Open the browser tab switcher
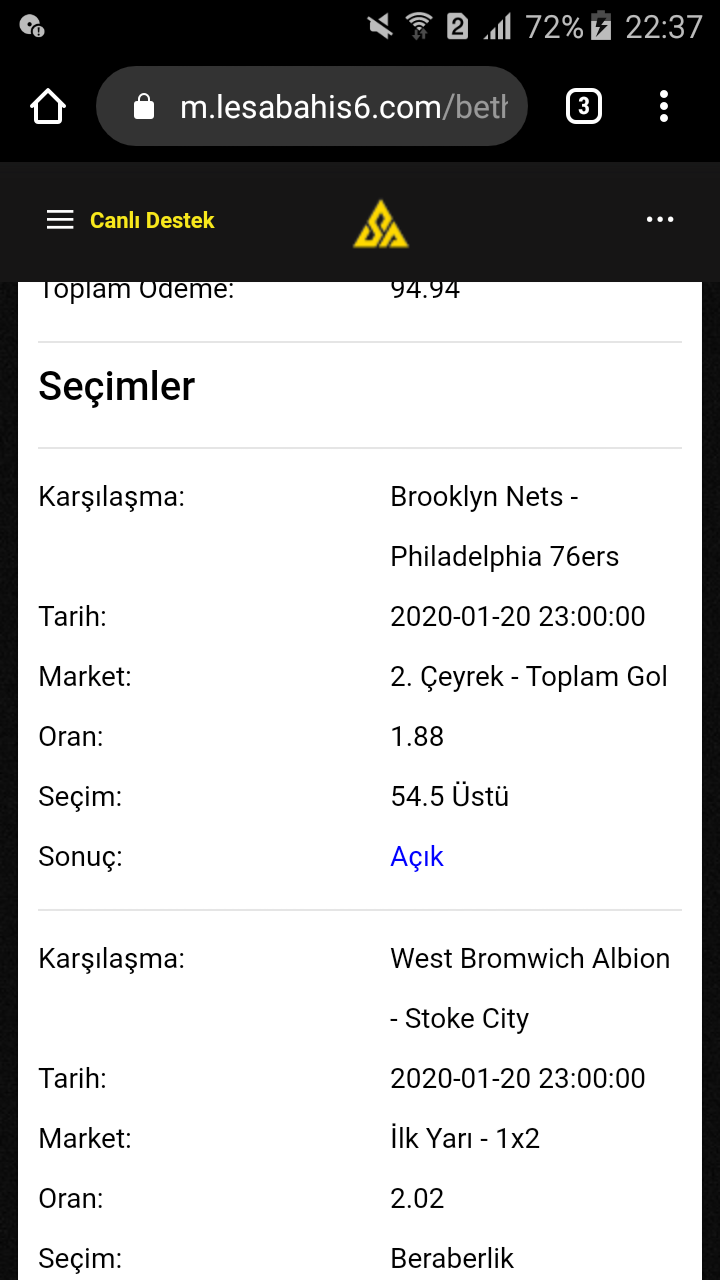The width and height of the screenshot is (720, 1280). click(584, 106)
